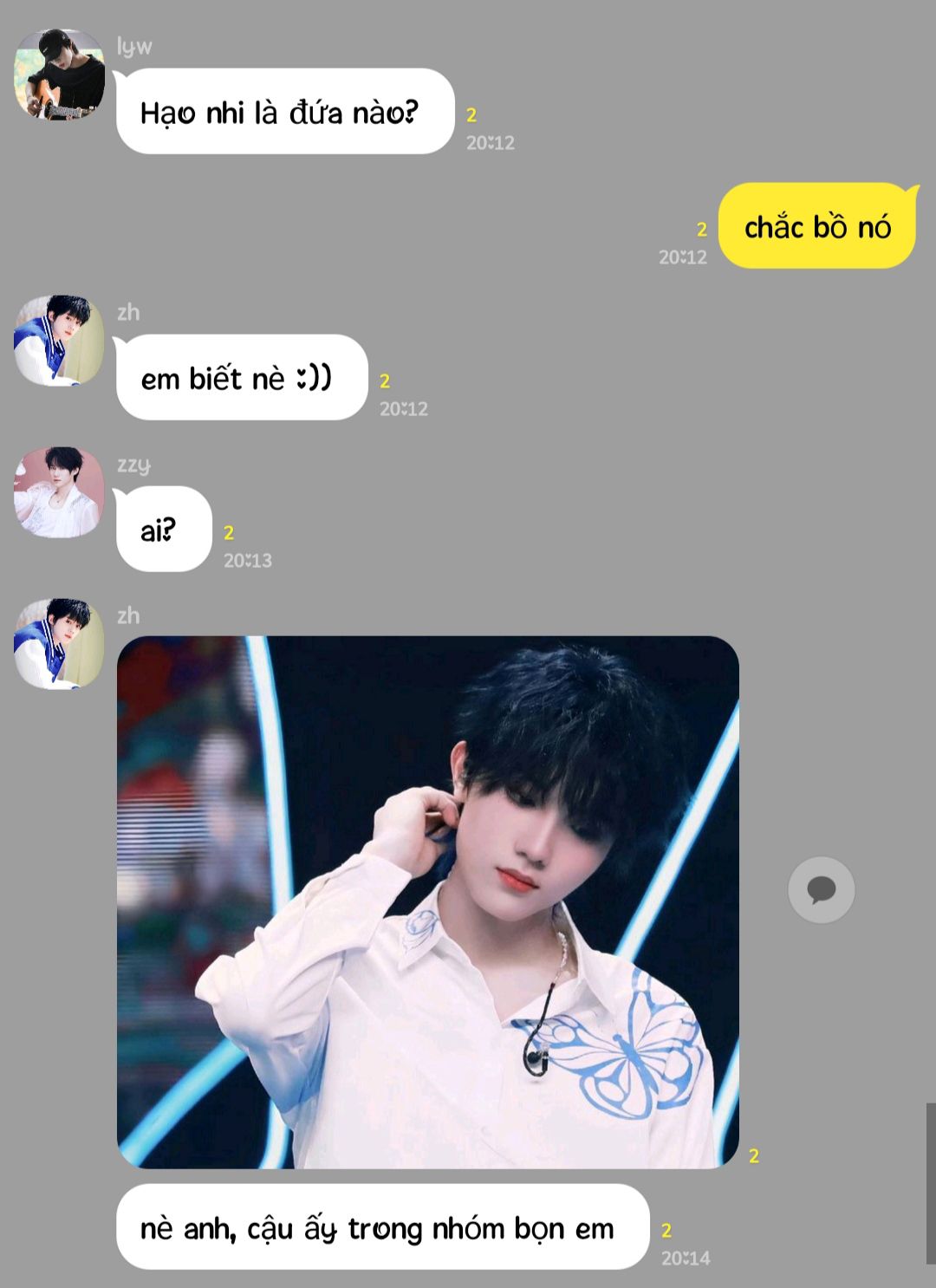View zh's avatar next to "em biết nè"

(x=59, y=341)
